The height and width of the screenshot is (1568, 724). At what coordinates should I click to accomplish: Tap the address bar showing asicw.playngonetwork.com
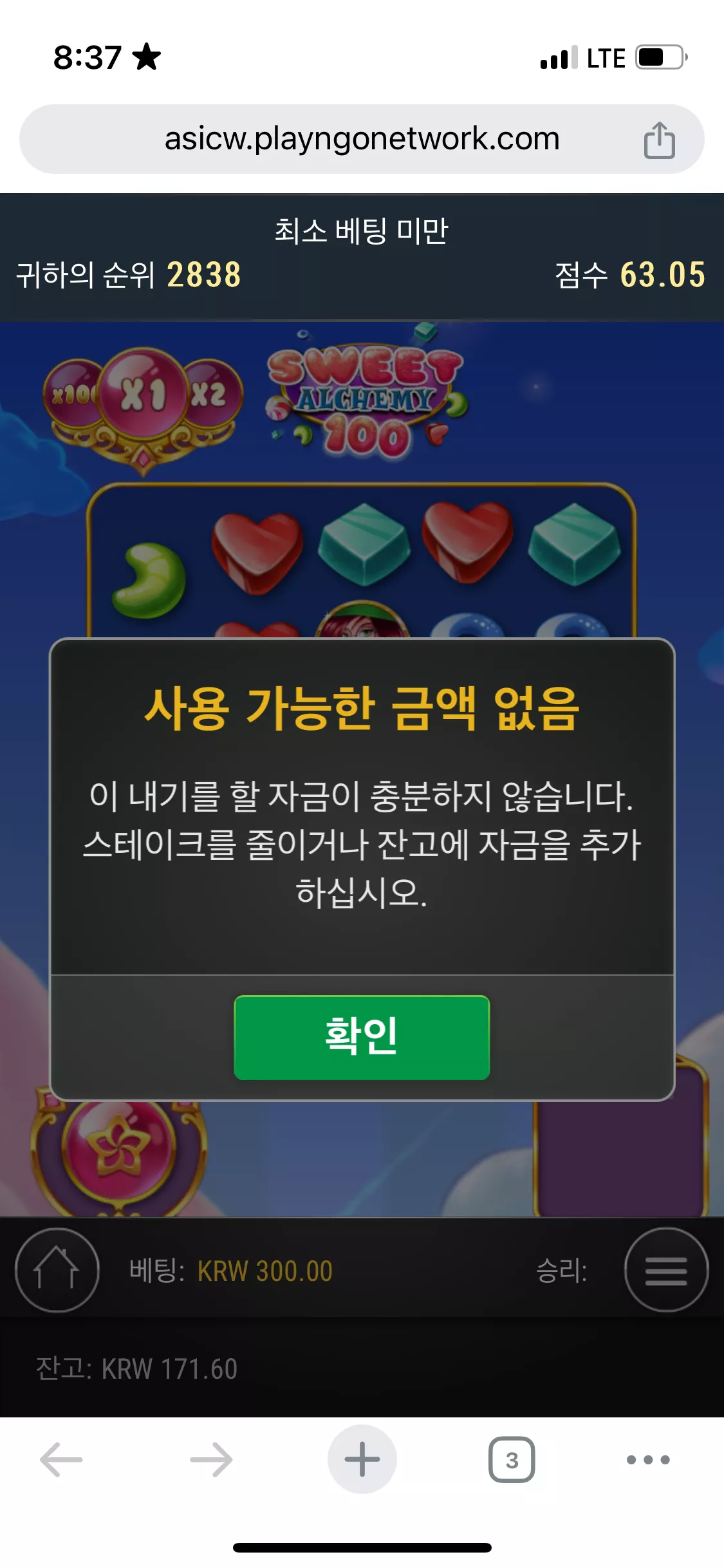[x=362, y=139]
